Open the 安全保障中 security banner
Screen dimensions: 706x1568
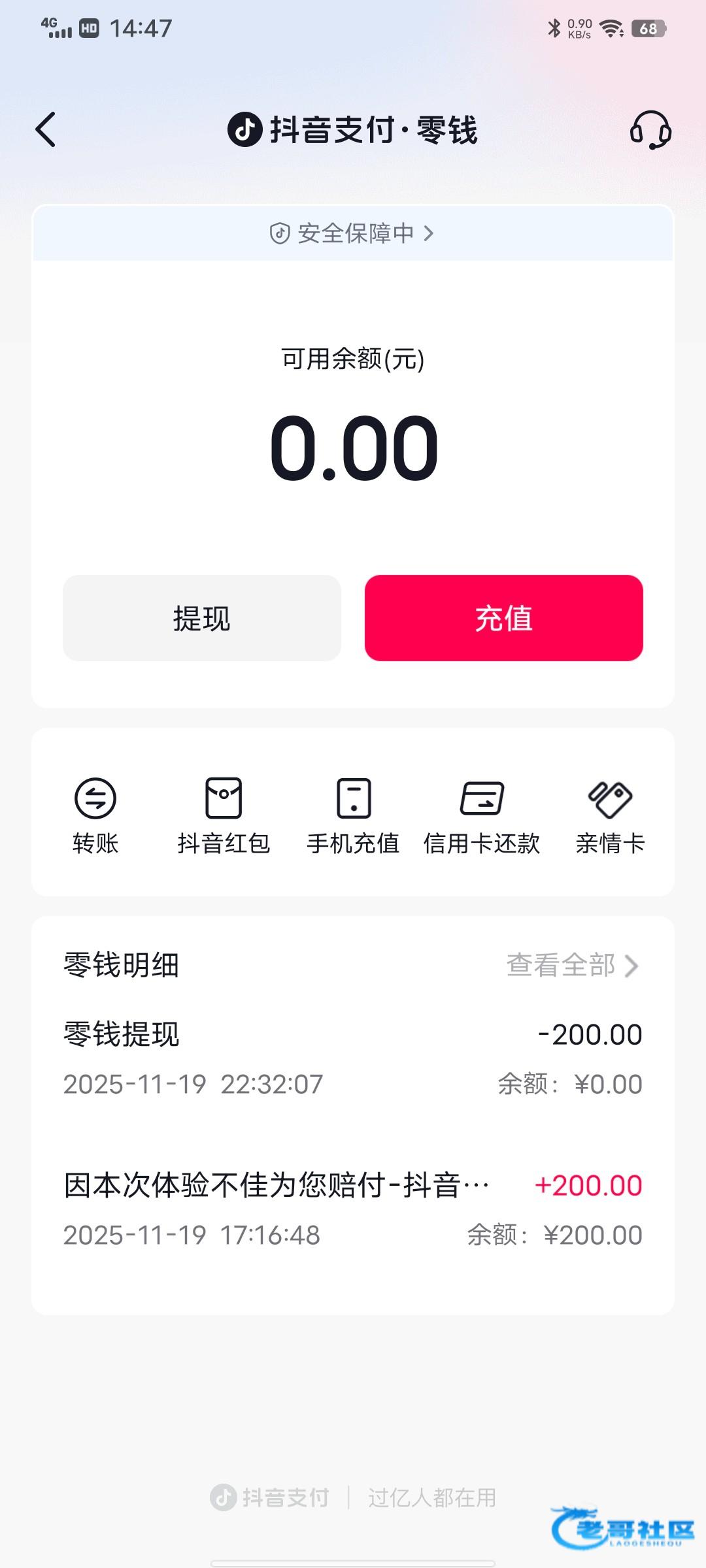point(352,233)
